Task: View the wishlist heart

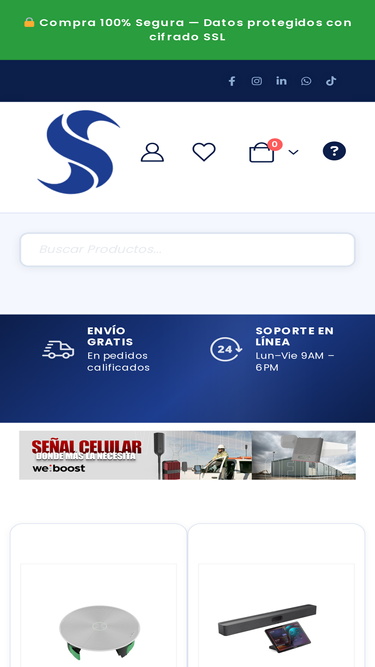Action: tap(204, 152)
